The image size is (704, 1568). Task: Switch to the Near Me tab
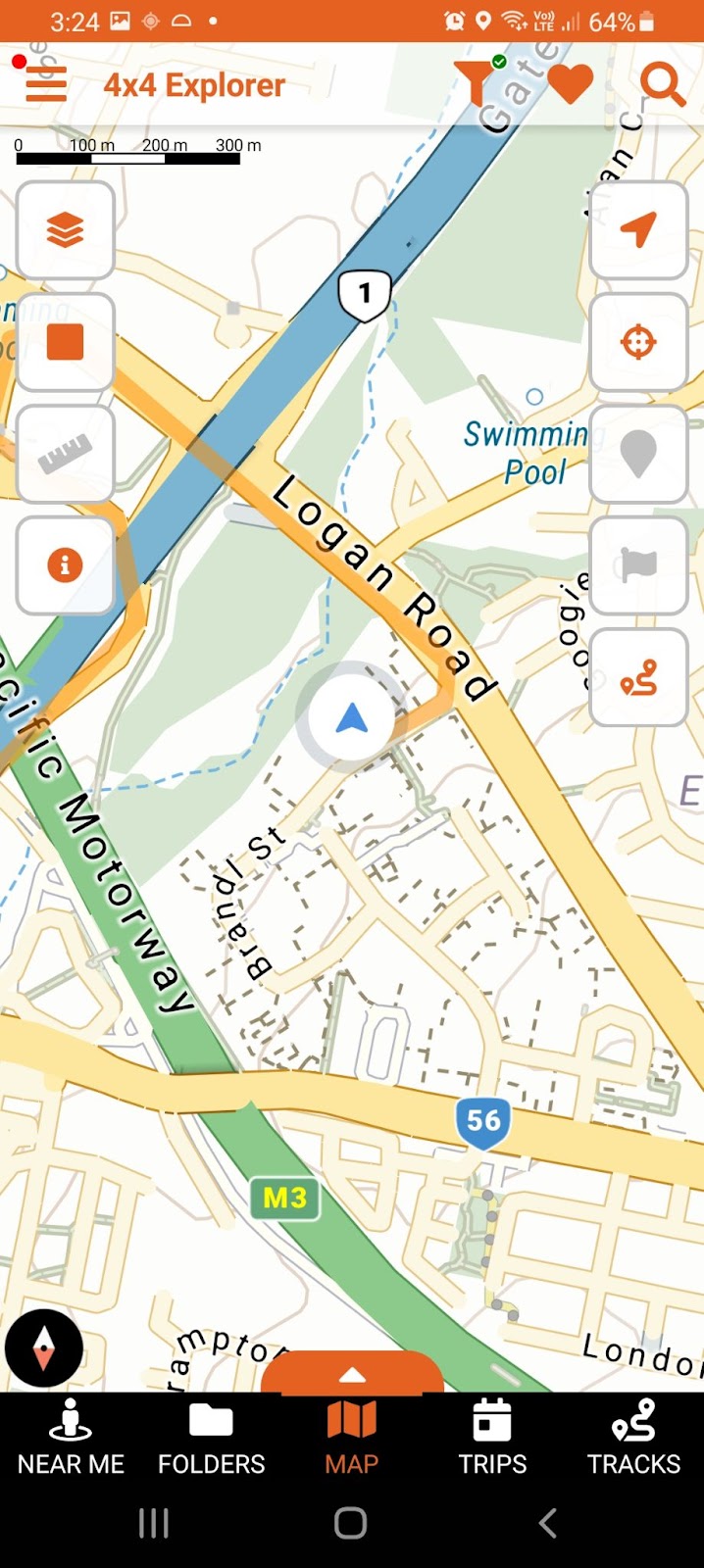pyautogui.click(x=71, y=1439)
